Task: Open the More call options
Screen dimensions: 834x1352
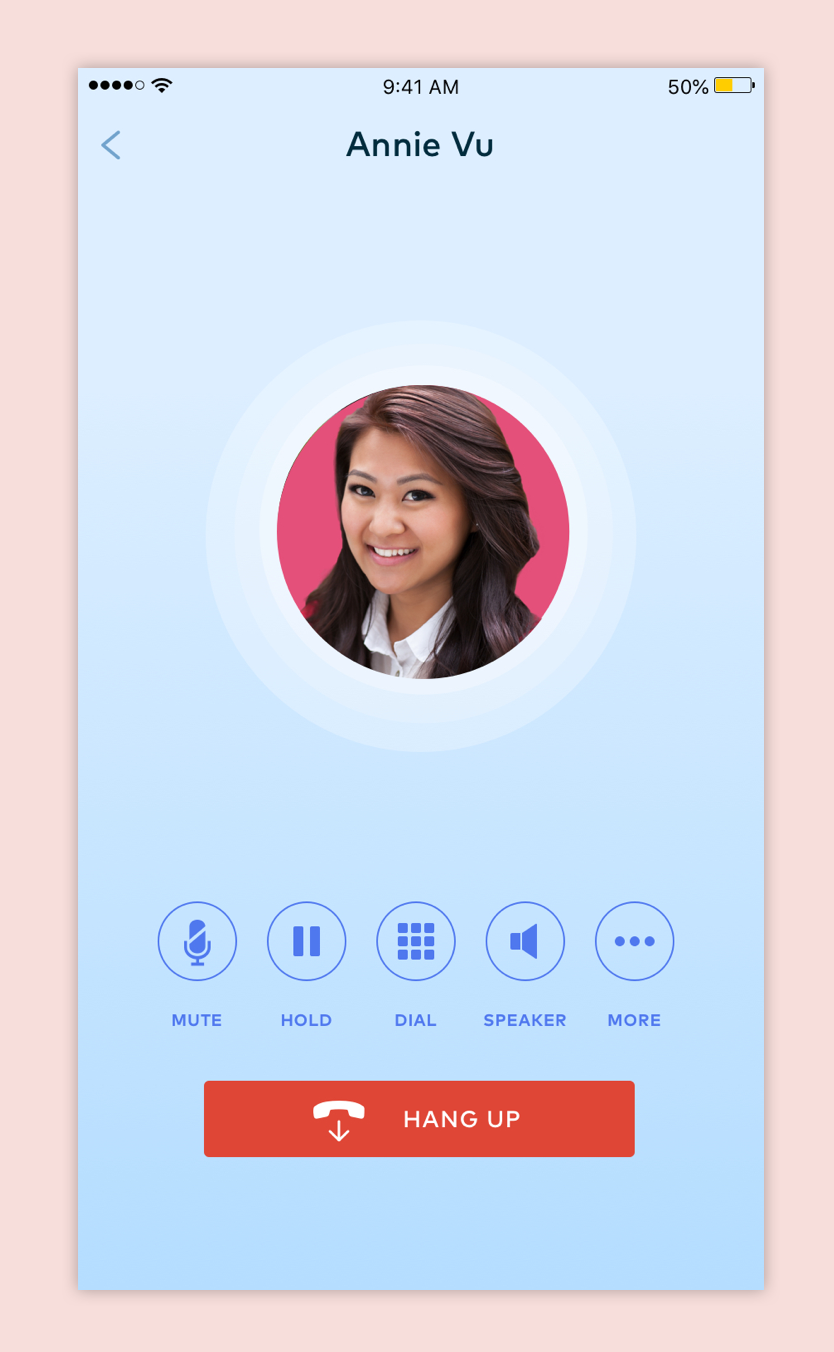Action: click(x=634, y=941)
